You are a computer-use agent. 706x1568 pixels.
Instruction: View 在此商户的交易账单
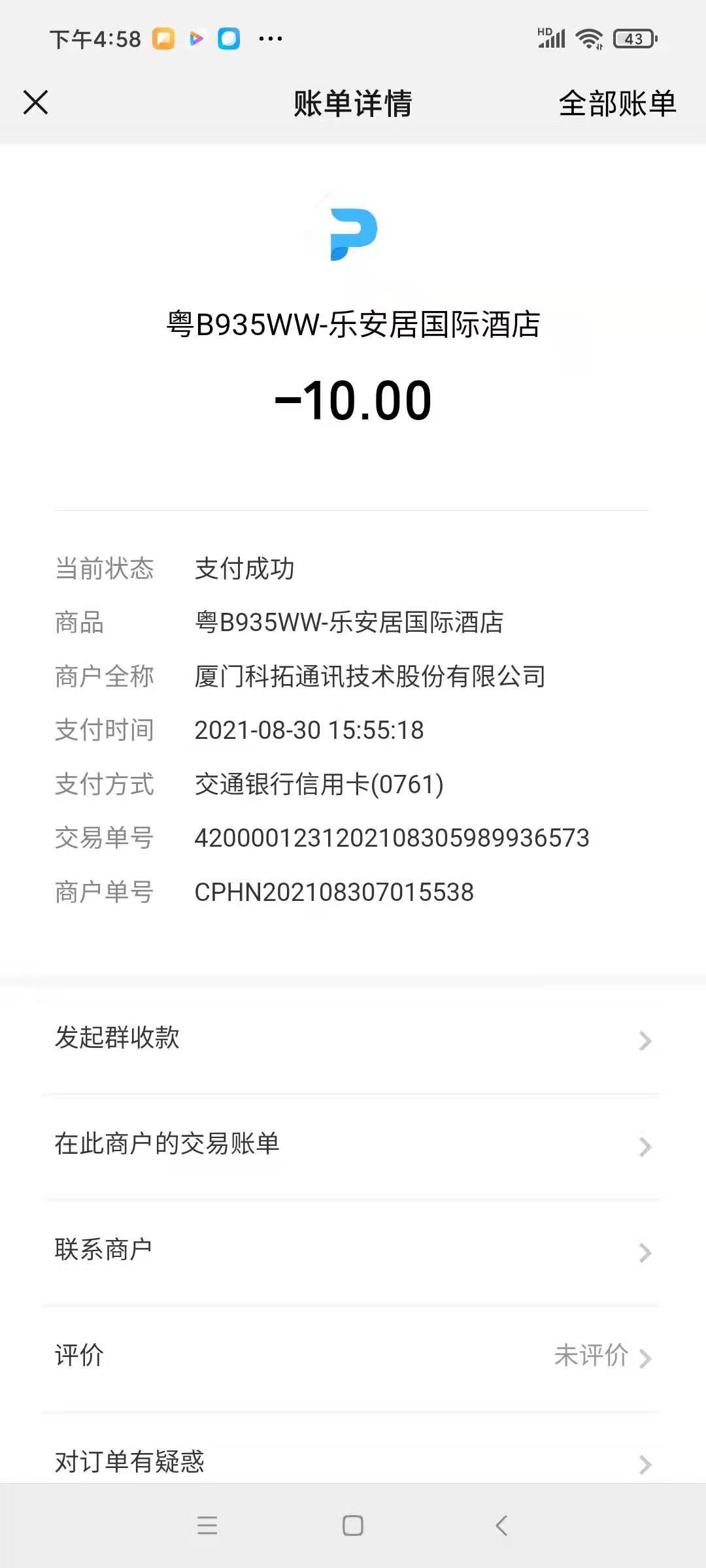353,1145
